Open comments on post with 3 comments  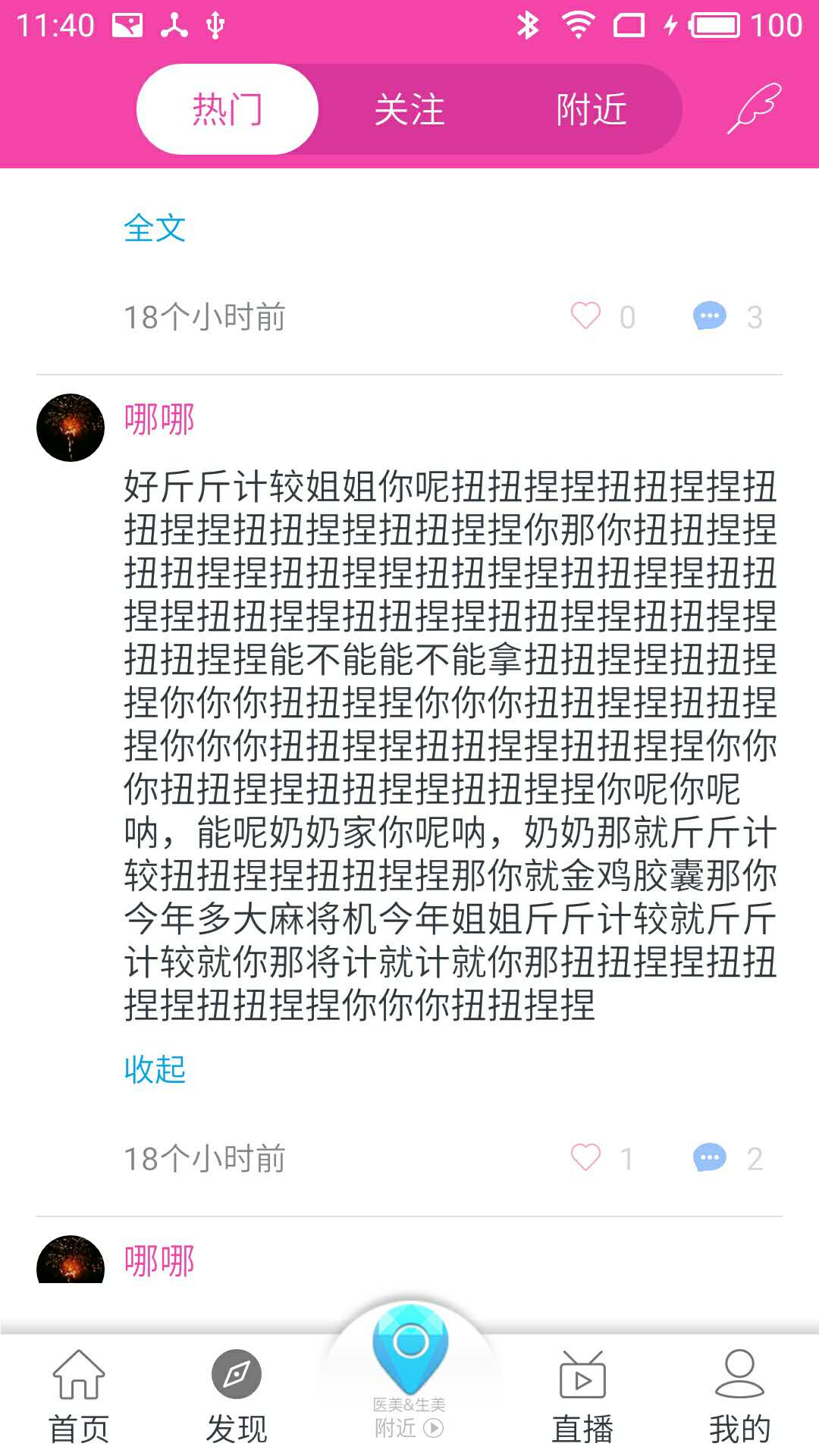[x=710, y=316]
